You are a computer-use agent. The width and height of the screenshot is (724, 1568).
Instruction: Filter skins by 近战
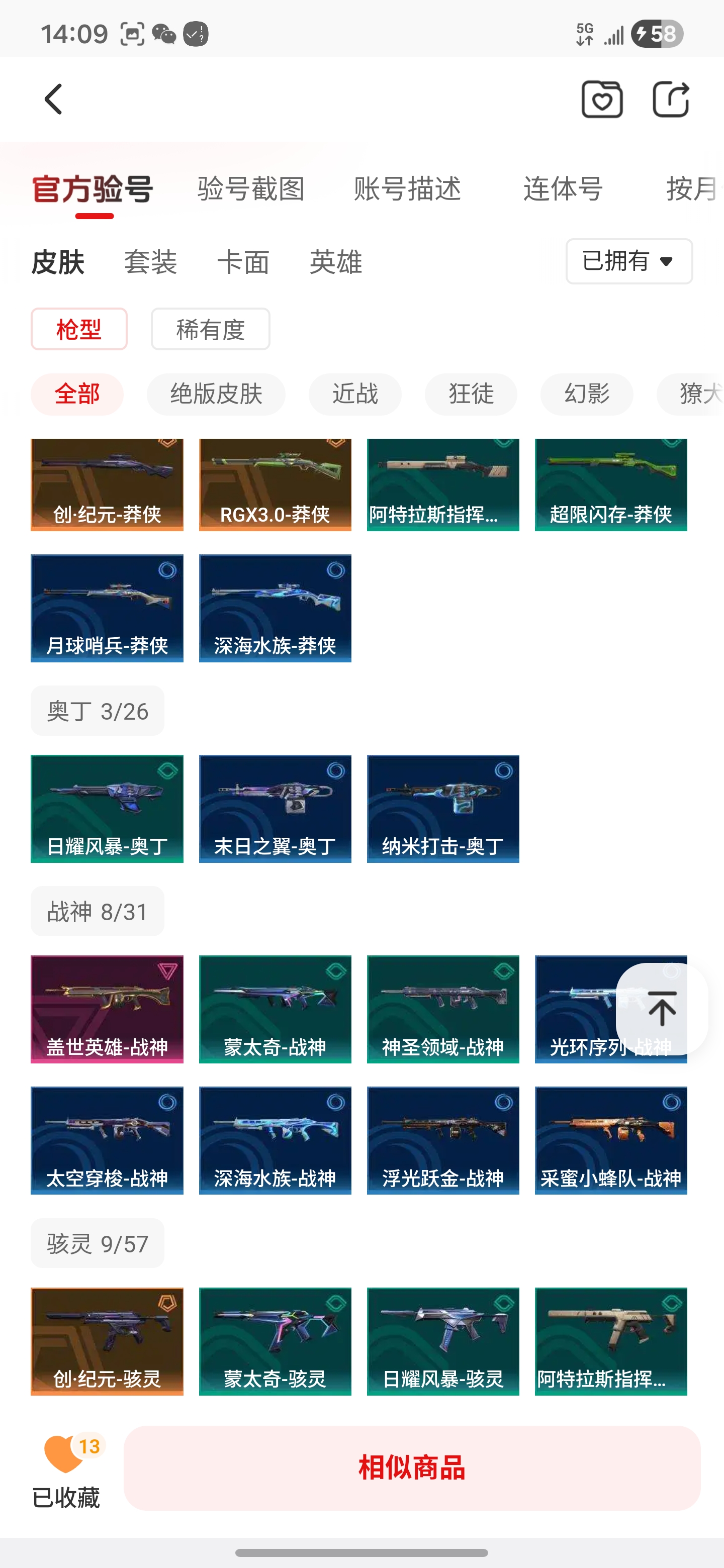pyautogui.click(x=354, y=394)
